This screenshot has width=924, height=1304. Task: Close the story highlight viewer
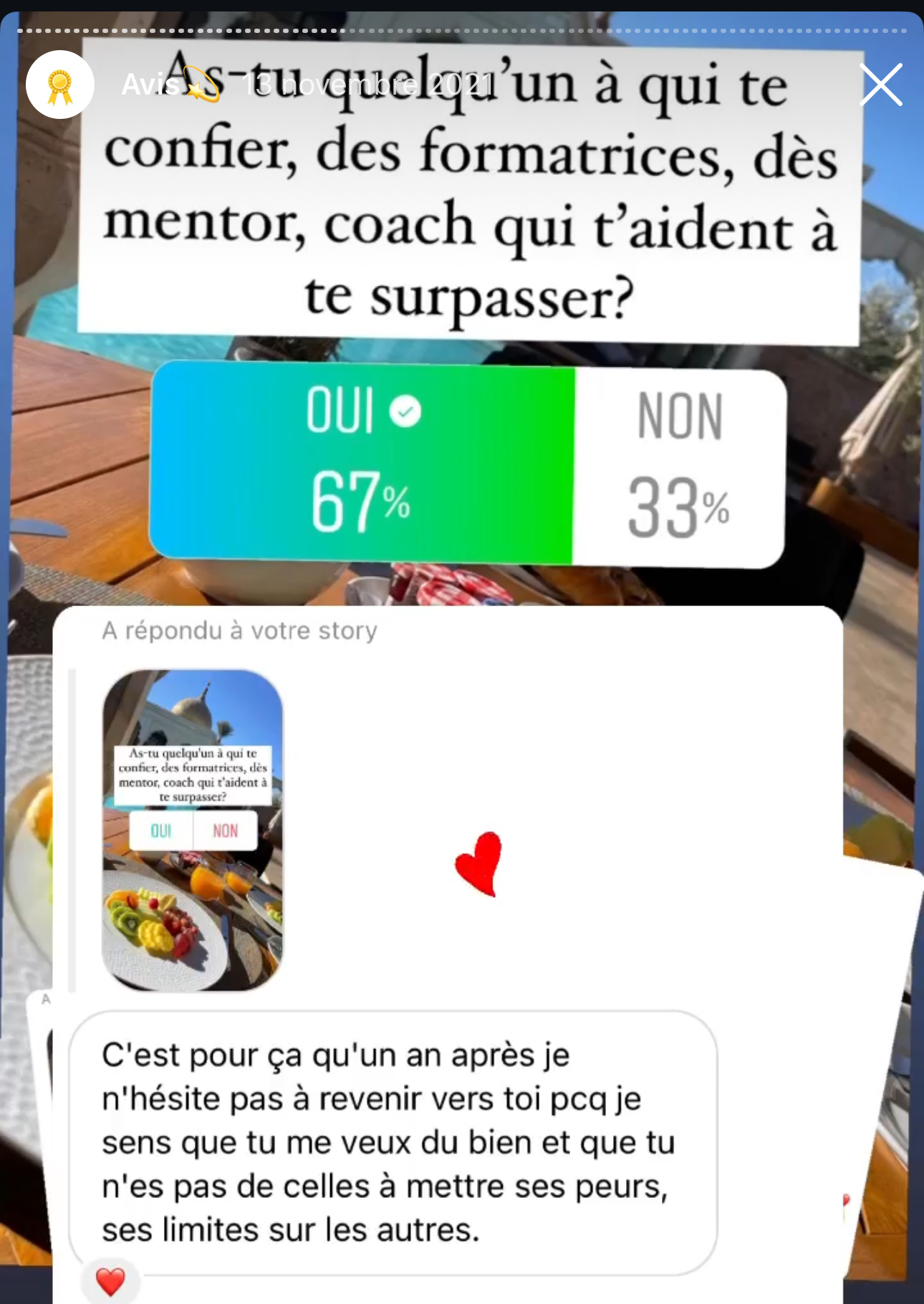(x=880, y=85)
